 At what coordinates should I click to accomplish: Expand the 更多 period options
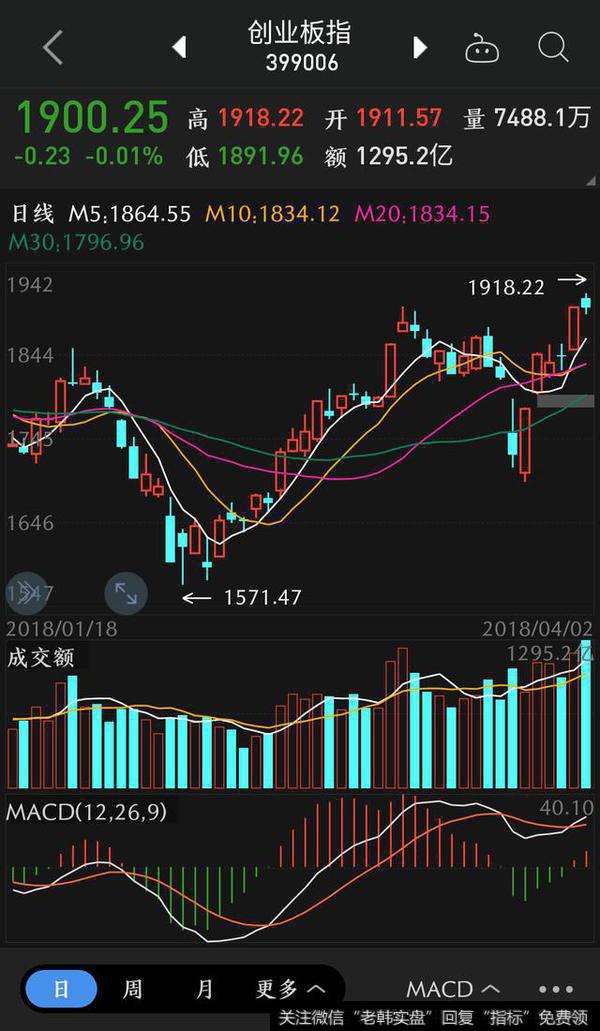[x=290, y=989]
